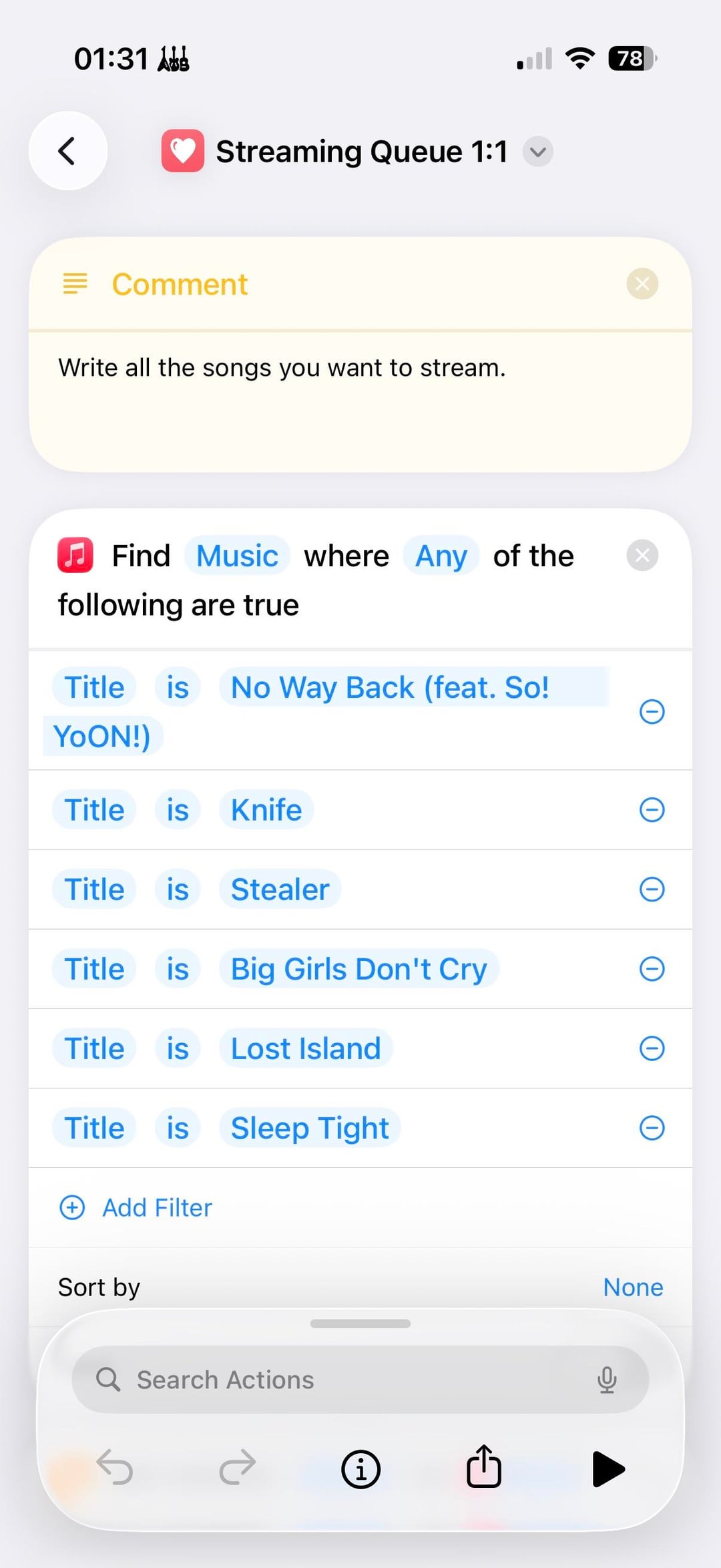
Task: Delete the Find Music action
Action: (x=642, y=556)
